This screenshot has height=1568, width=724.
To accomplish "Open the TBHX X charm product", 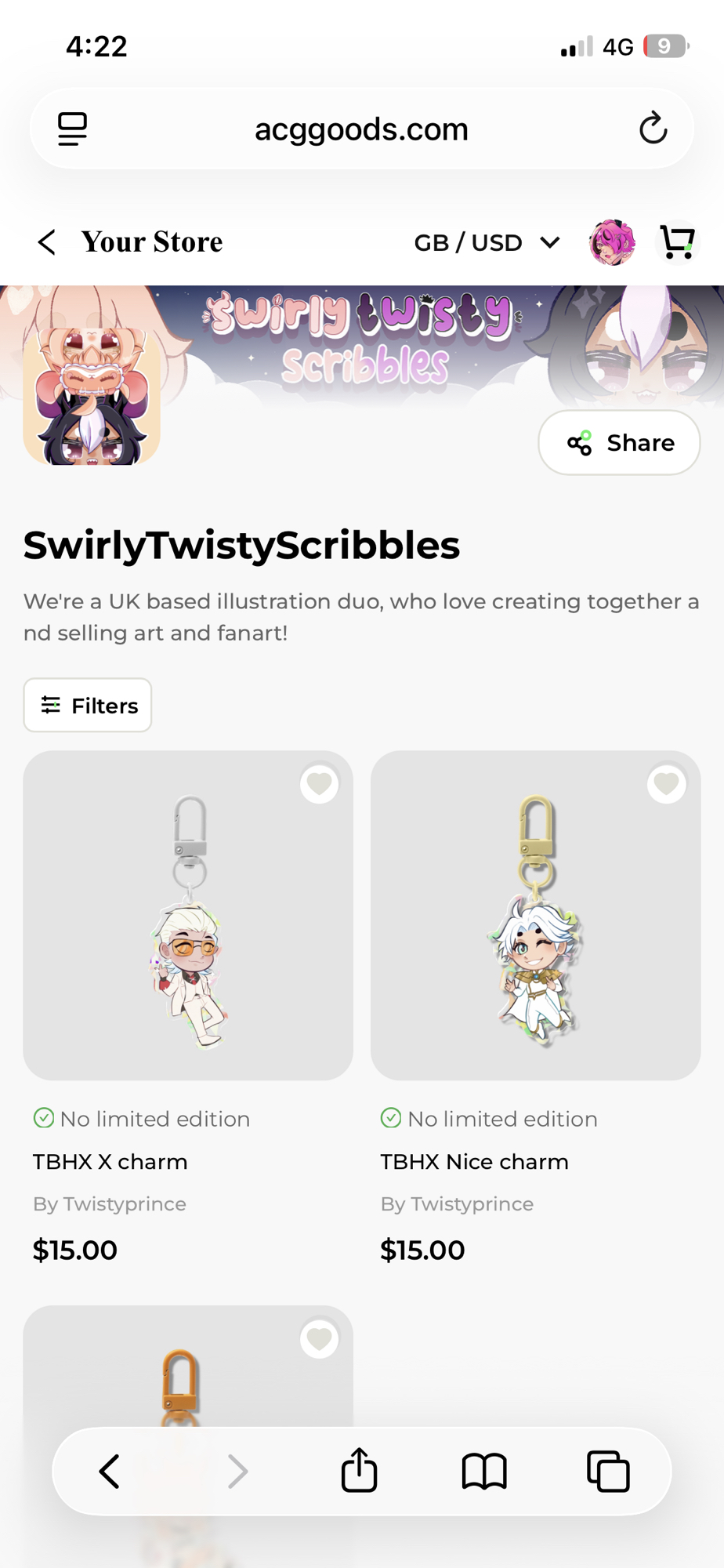I will click(x=188, y=916).
